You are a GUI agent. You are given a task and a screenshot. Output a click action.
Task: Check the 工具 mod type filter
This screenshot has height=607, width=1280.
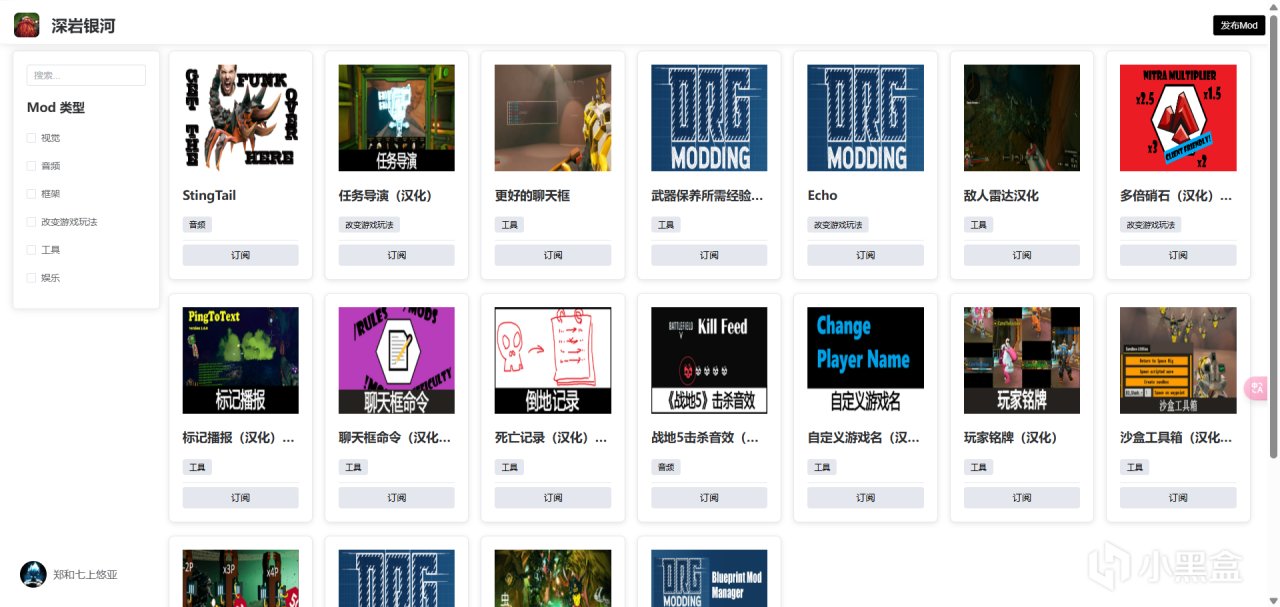click(31, 250)
